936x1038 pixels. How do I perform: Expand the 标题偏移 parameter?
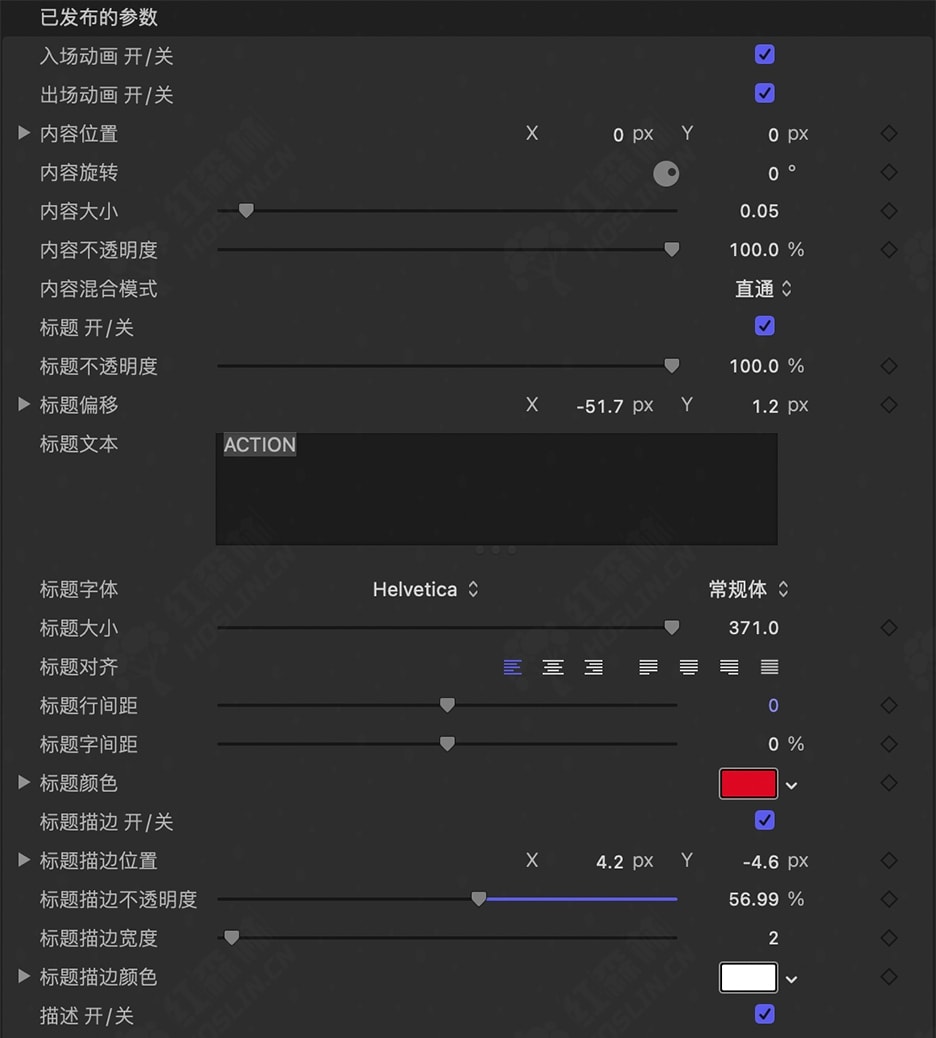24,405
